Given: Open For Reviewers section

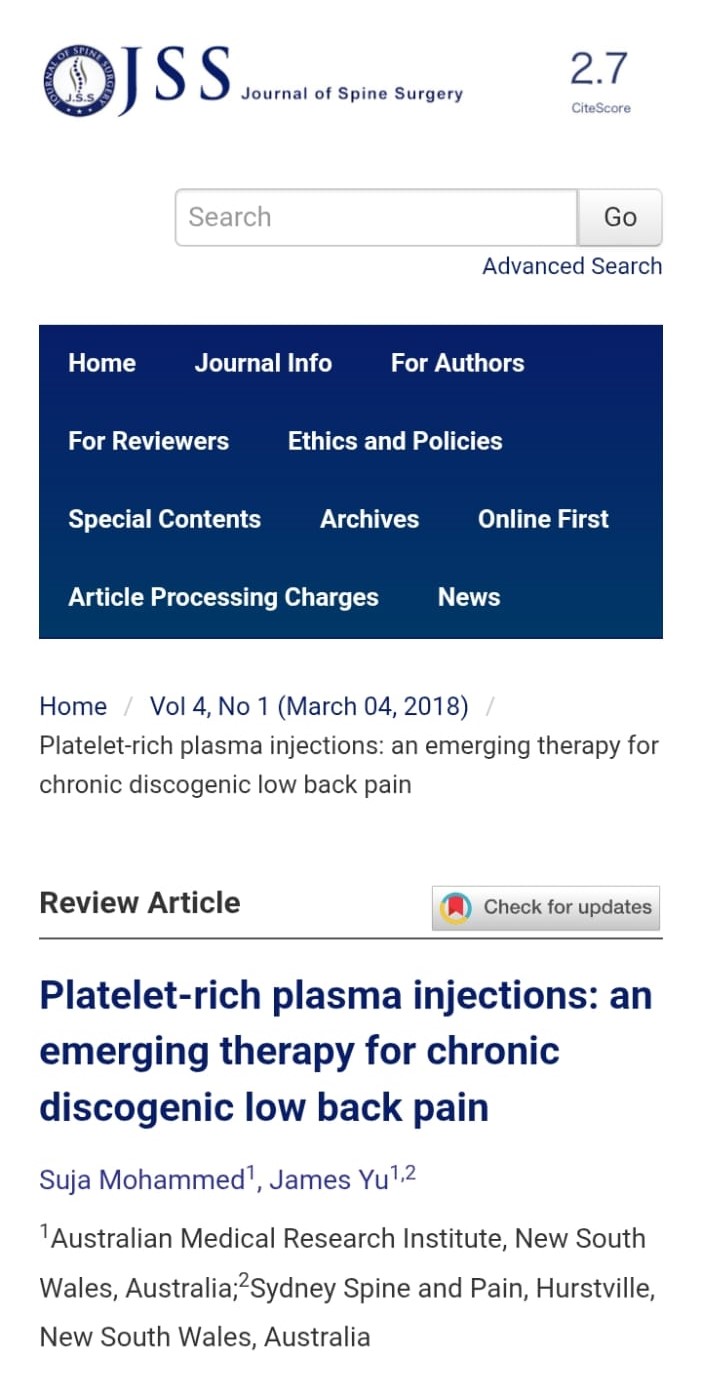Looking at the screenshot, I should 148,441.
